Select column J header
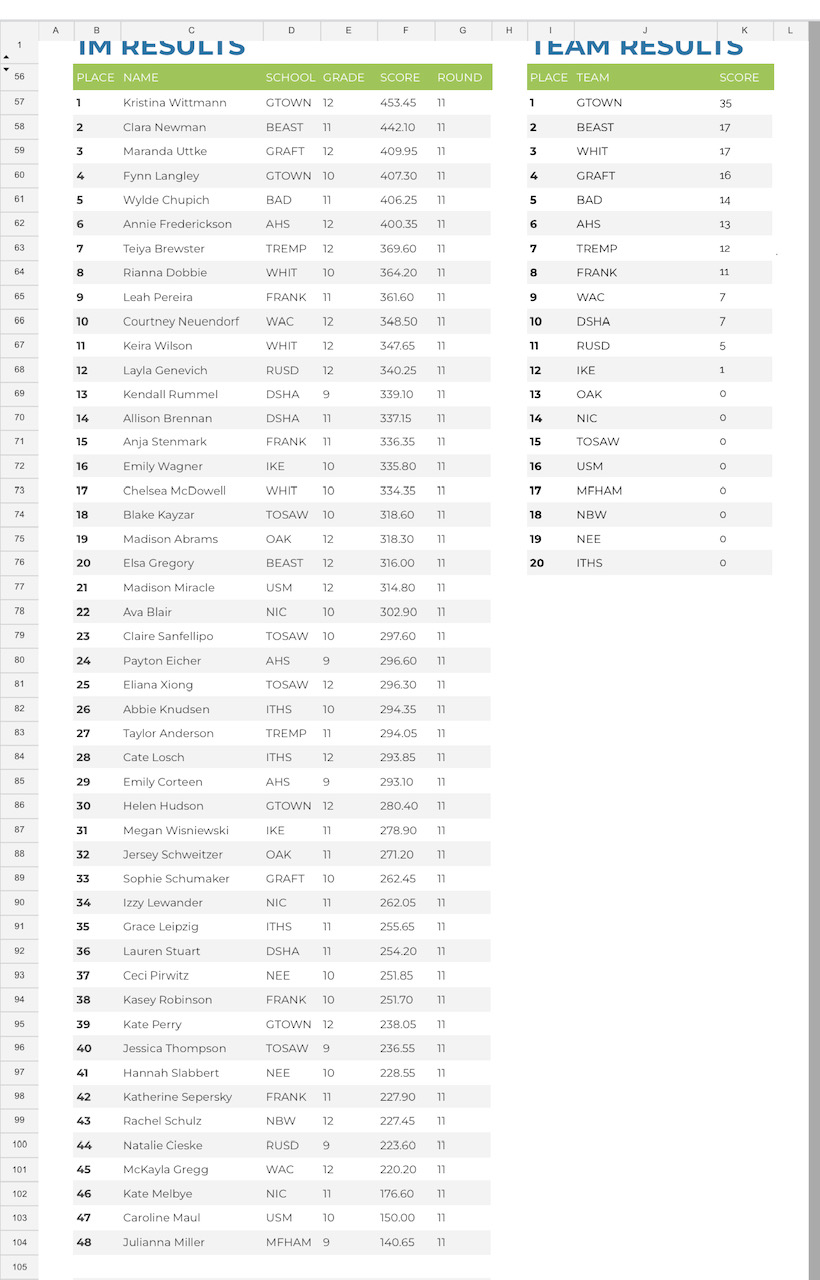The height and width of the screenshot is (1280, 820). (x=645, y=31)
